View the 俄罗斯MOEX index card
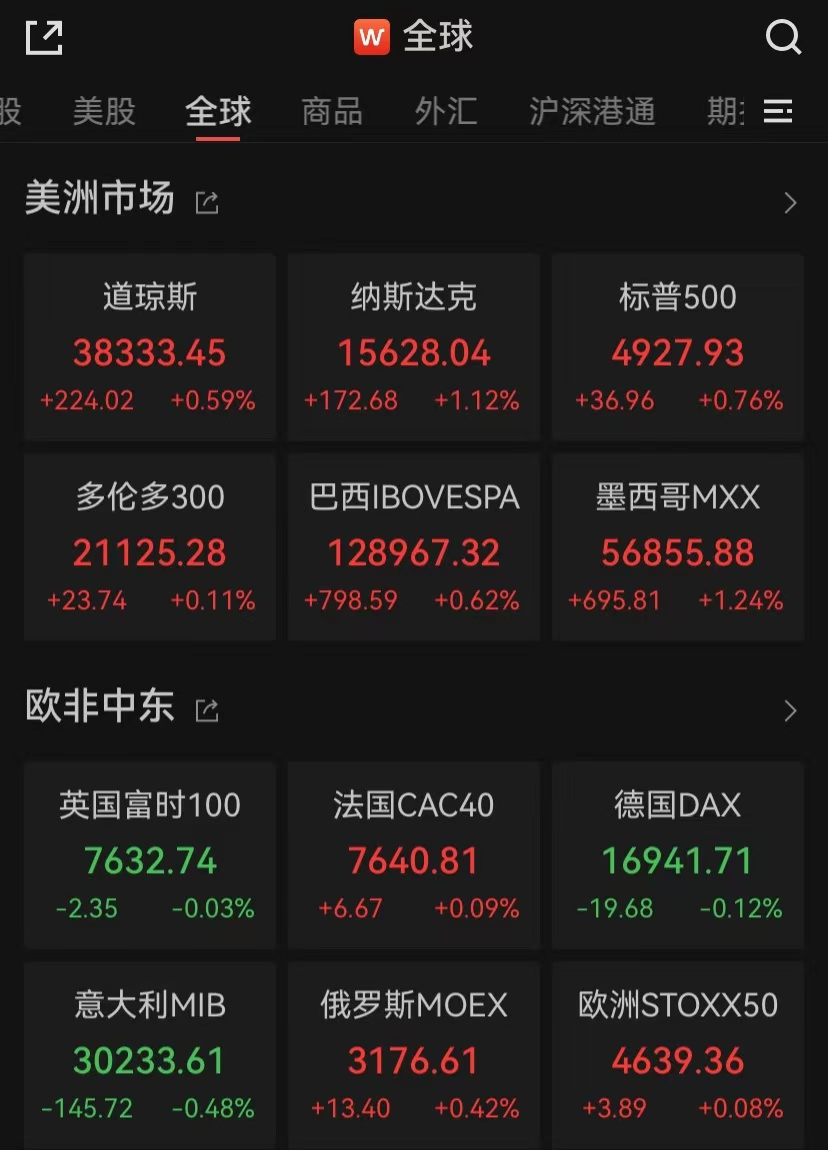Screen dimensions: 828x1150 click(414, 1055)
